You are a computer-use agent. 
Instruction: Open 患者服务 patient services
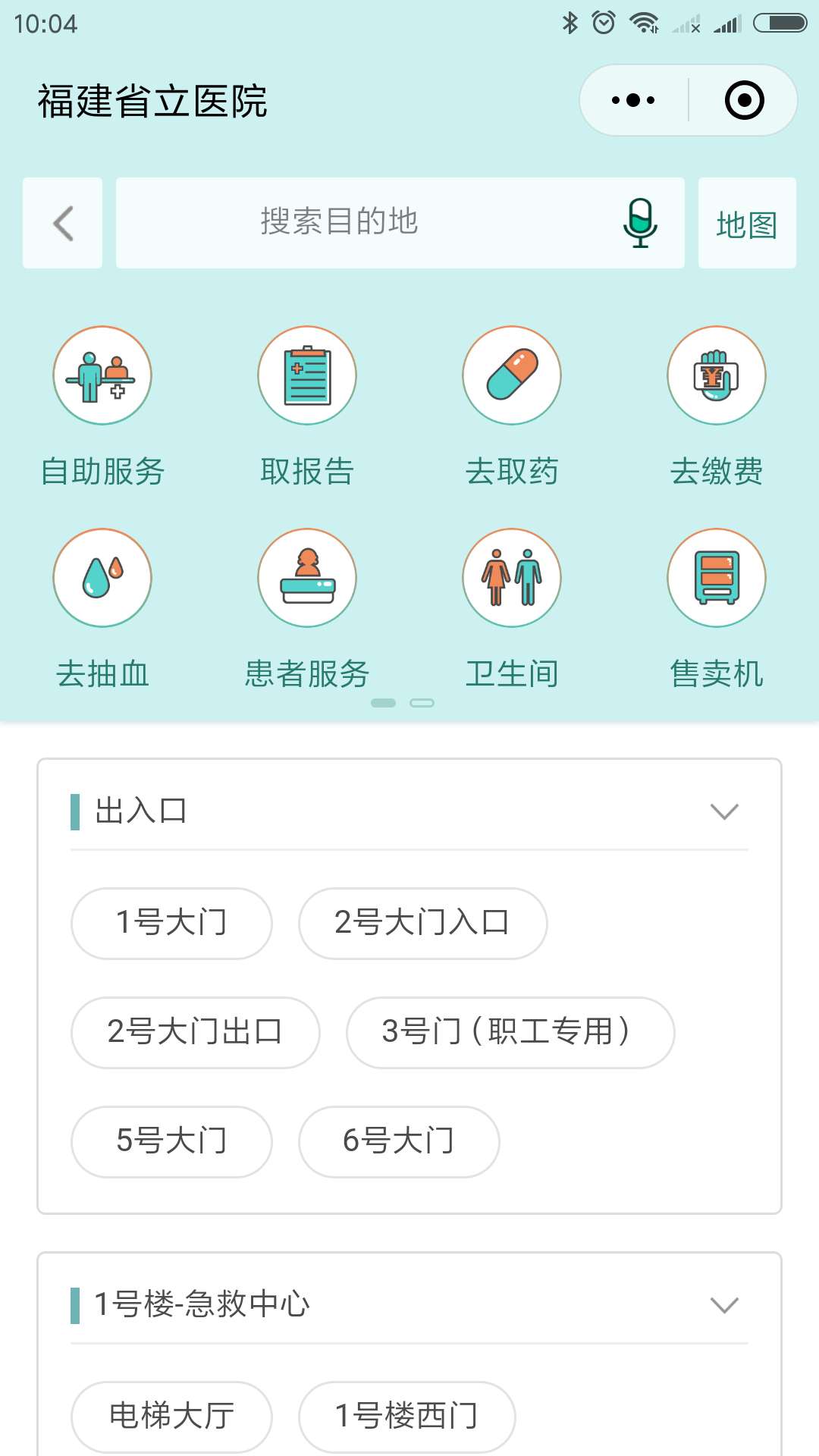coord(307,579)
